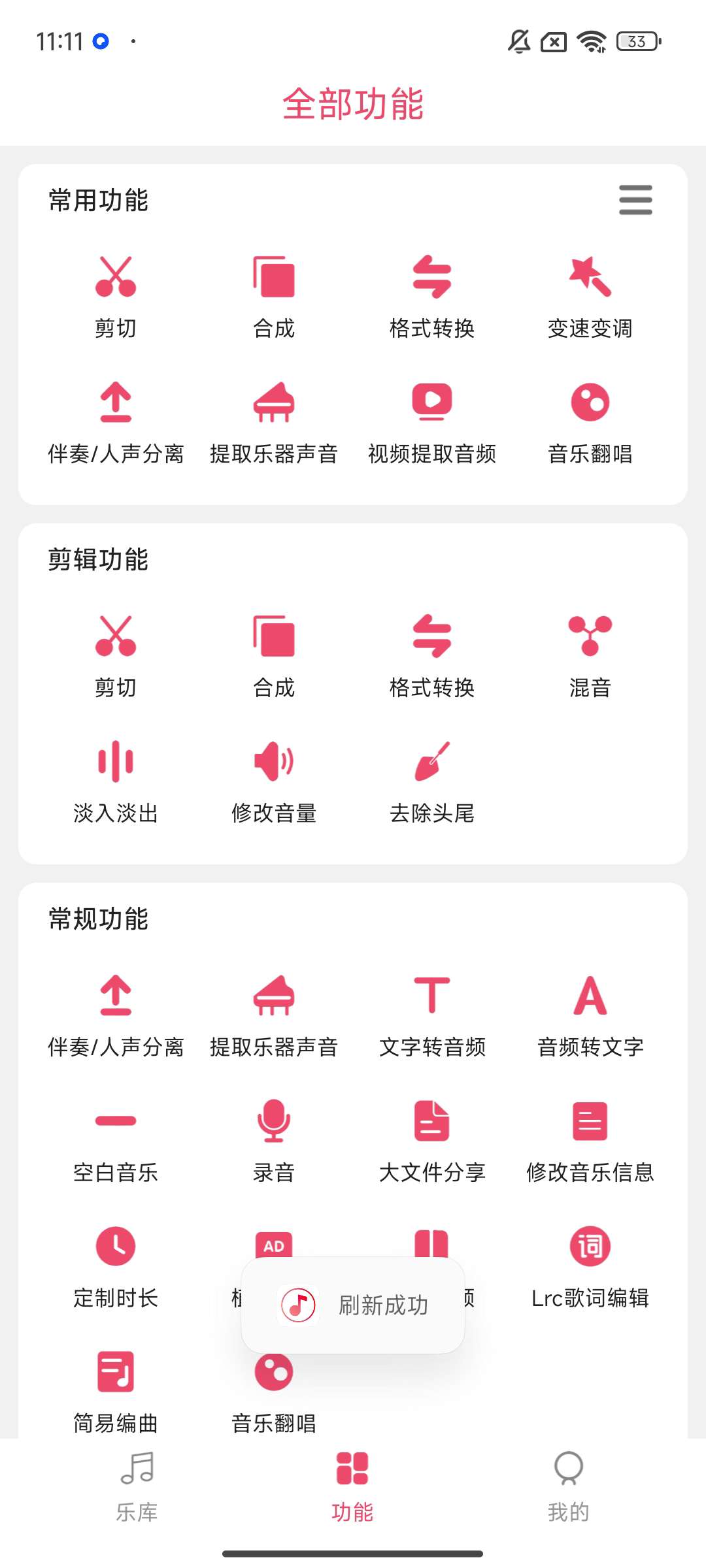Switch to the 我的 tab
The height and width of the screenshot is (1568, 706).
(x=568, y=1482)
